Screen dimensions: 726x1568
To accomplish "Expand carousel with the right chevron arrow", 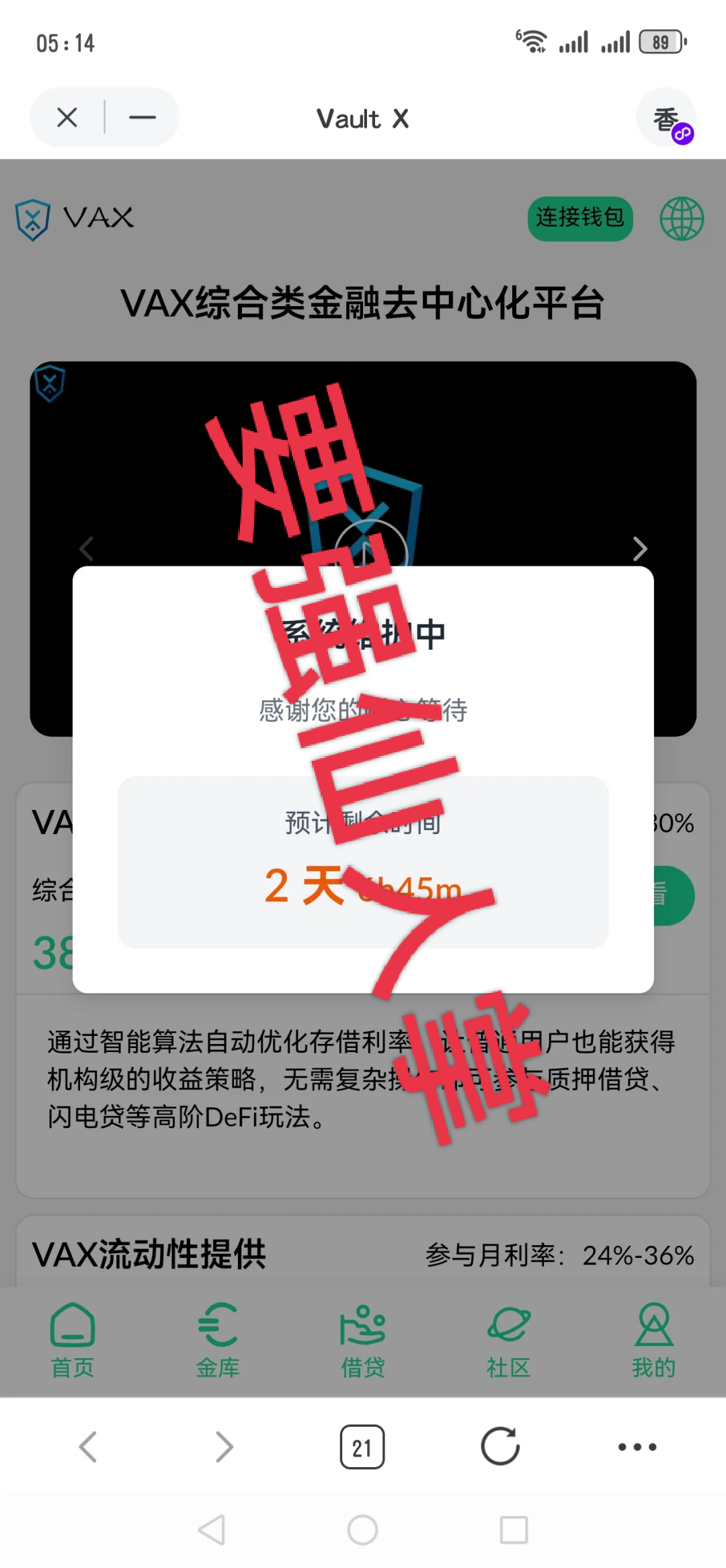I will pos(640,548).
